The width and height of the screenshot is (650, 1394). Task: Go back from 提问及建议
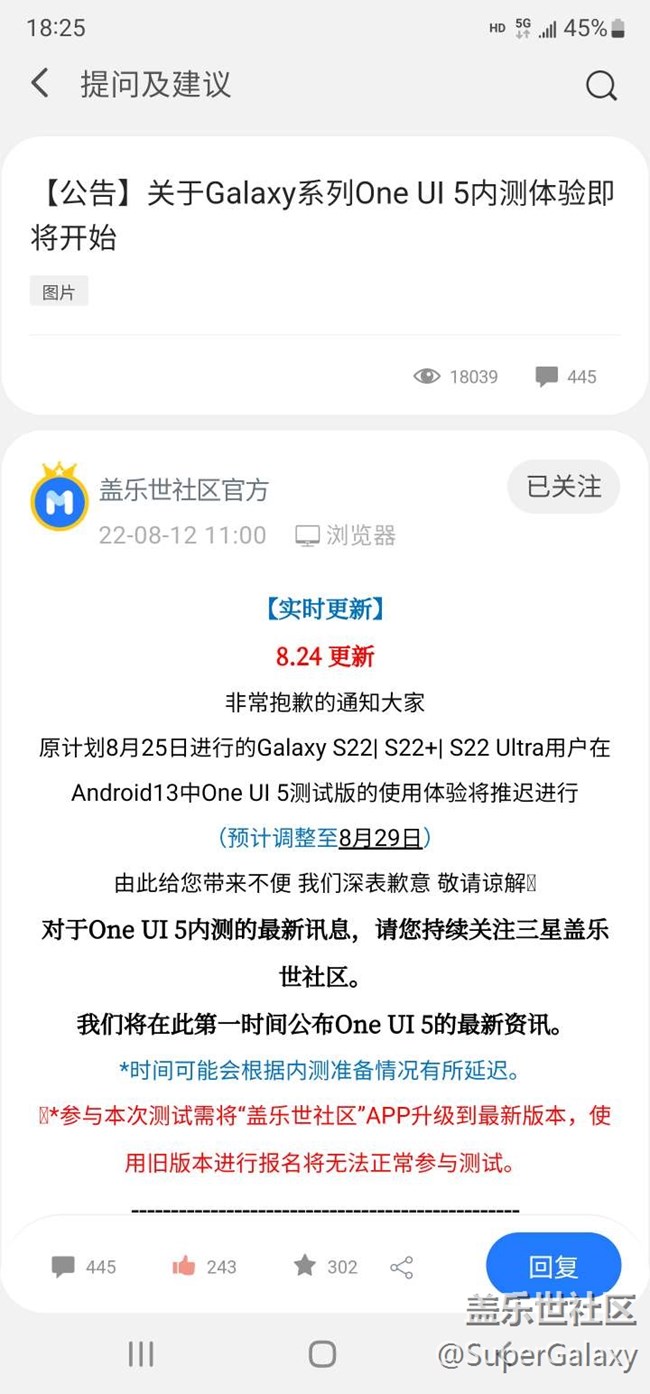[x=40, y=83]
